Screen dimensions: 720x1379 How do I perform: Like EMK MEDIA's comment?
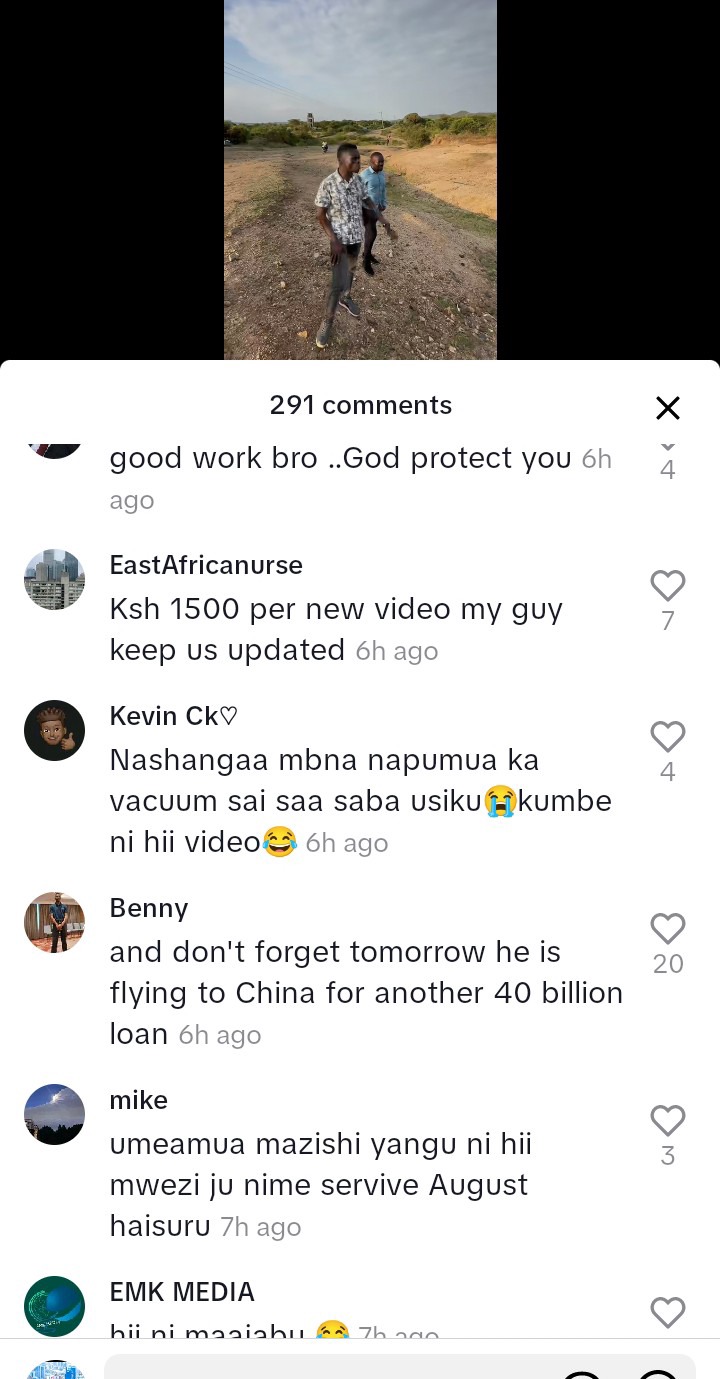(x=667, y=1312)
